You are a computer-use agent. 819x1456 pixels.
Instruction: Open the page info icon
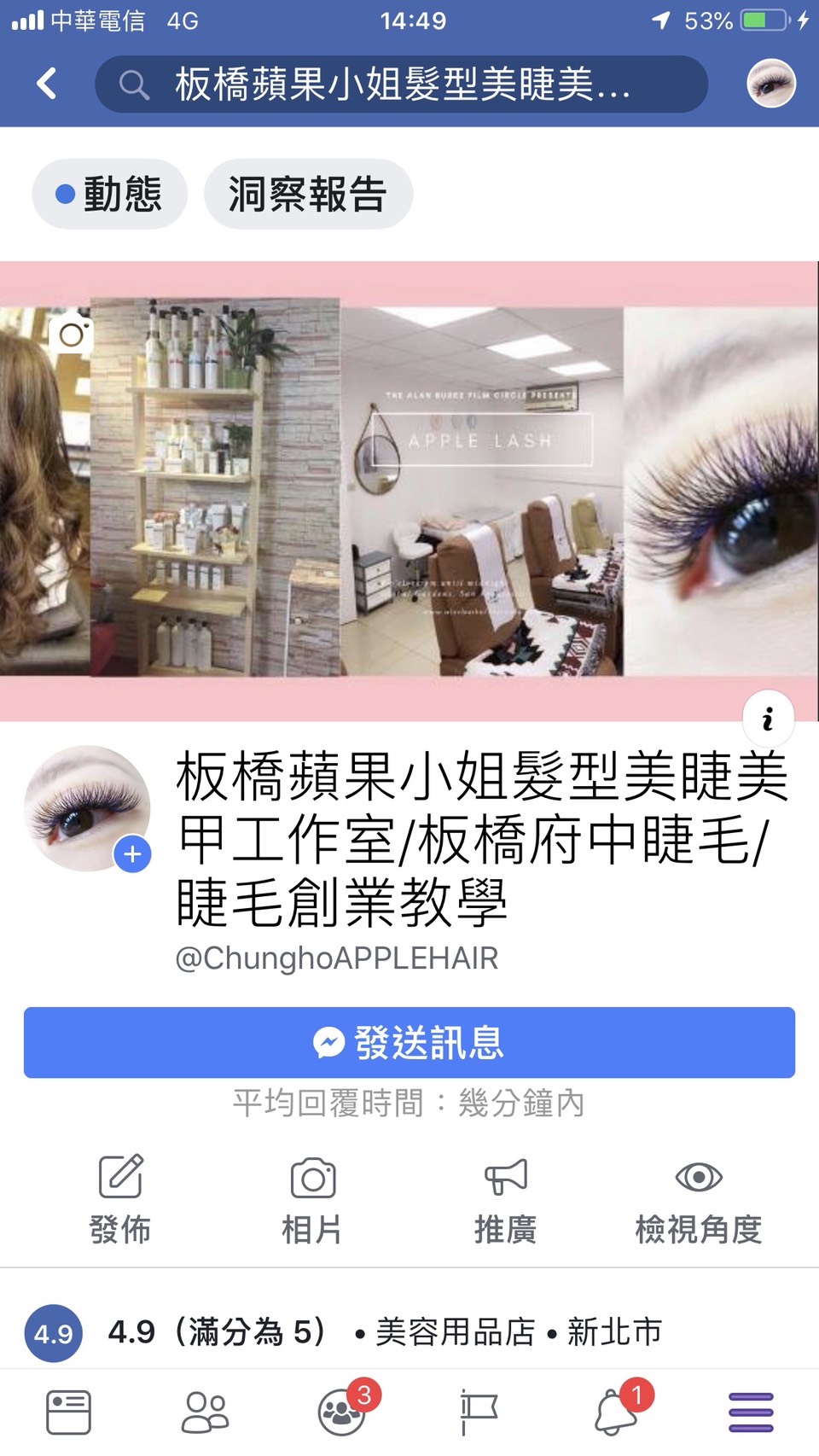pos(768,719)
